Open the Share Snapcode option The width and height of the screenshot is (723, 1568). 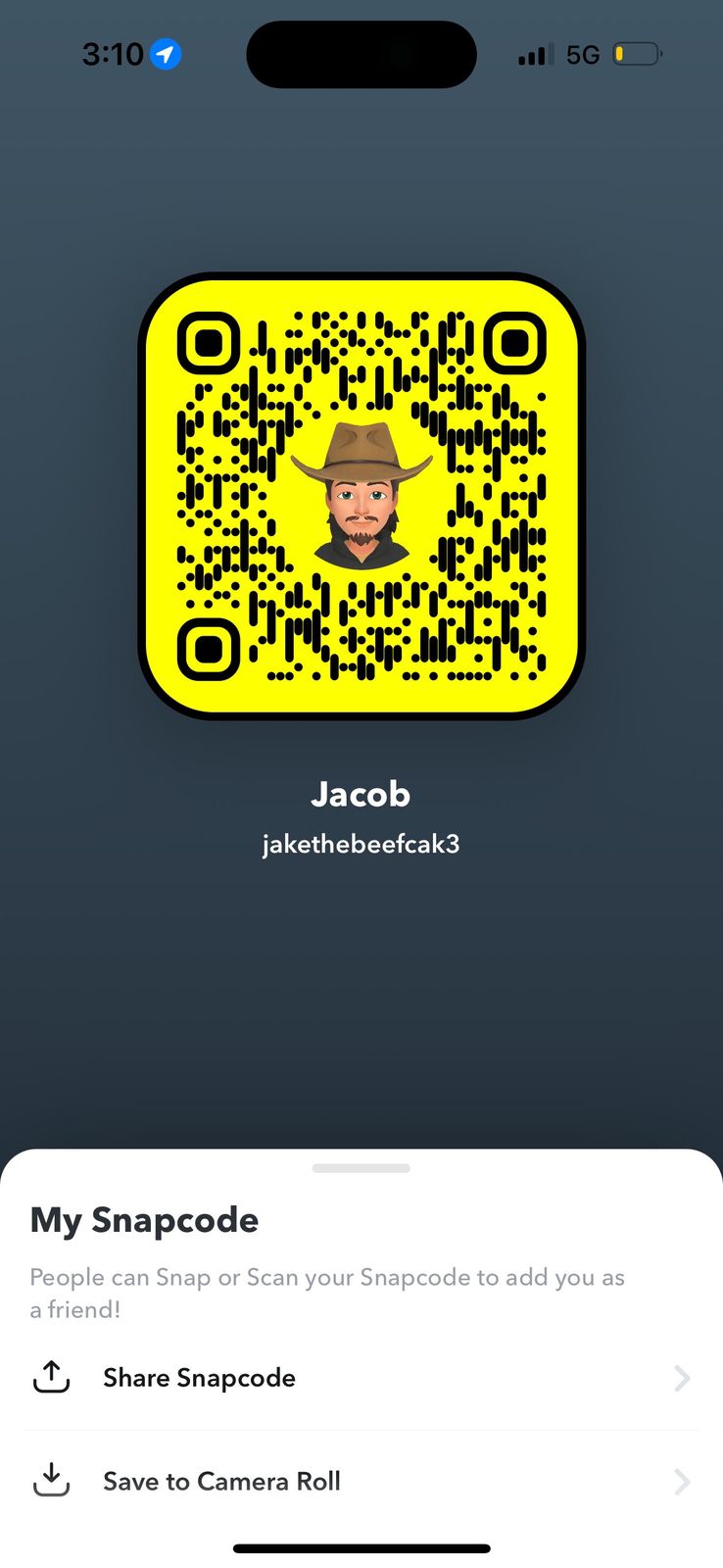click(x=200, y=1378)
